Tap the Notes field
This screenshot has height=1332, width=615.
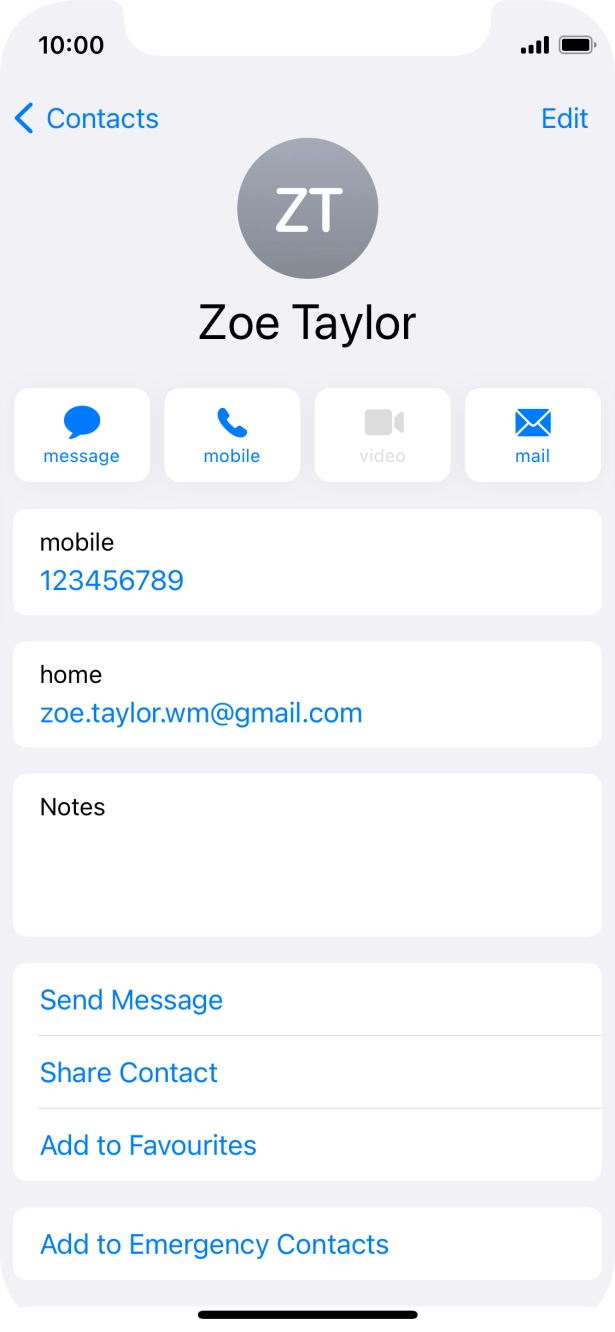[307, 855]
